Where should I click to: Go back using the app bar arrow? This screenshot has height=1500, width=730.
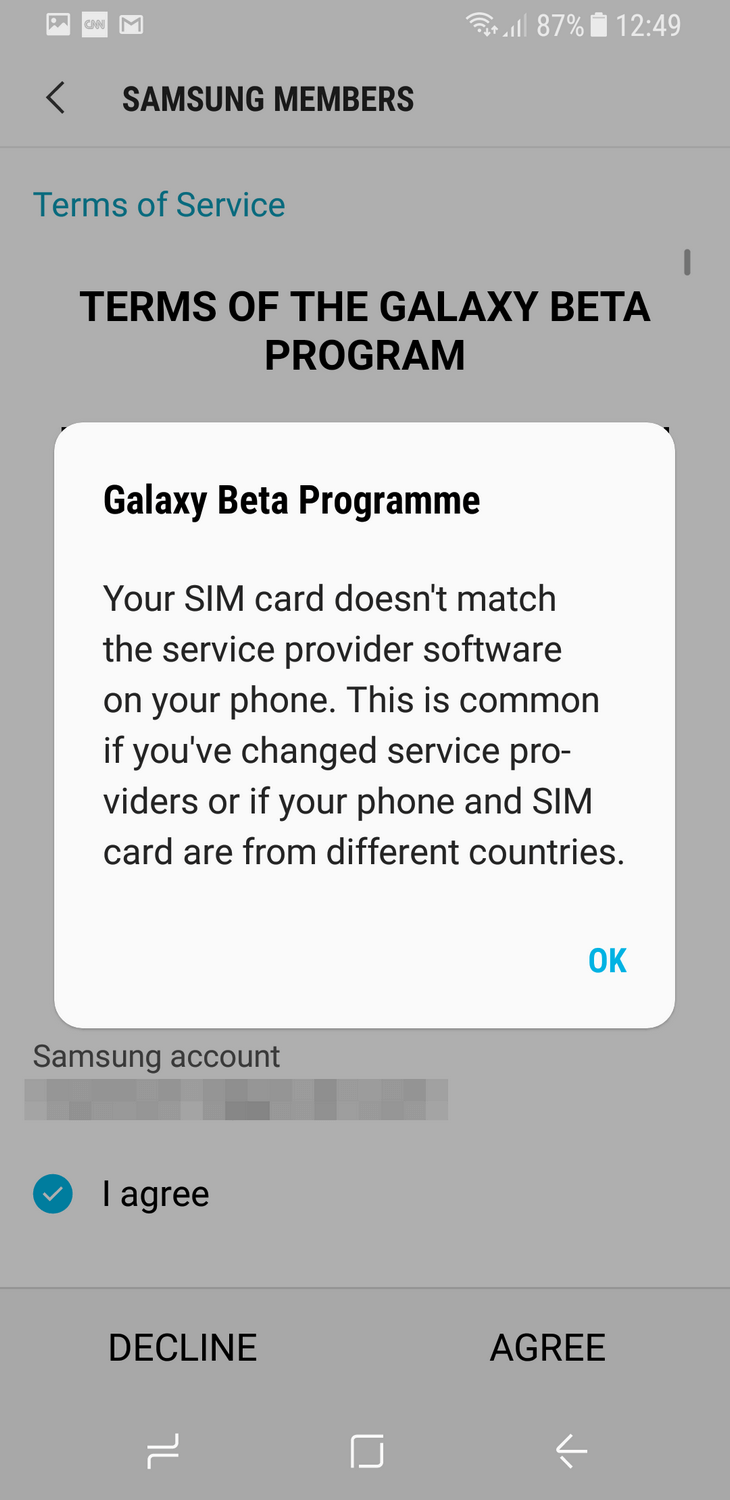tap(56, 99)
